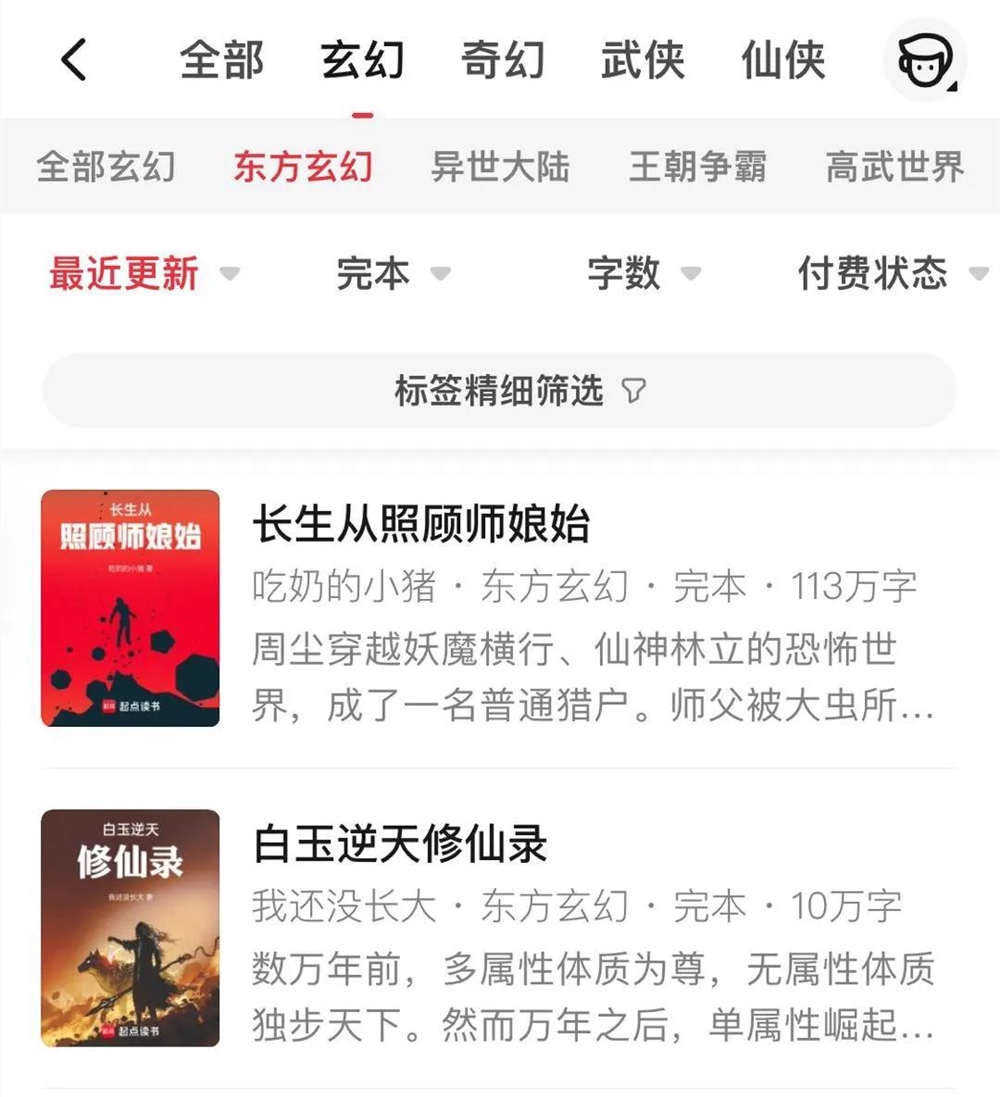Image resolution: width=1000 pixels, height=1097 pixels.
Task: Open the 王朝争霸 subcategory
Action: point(699,167)
